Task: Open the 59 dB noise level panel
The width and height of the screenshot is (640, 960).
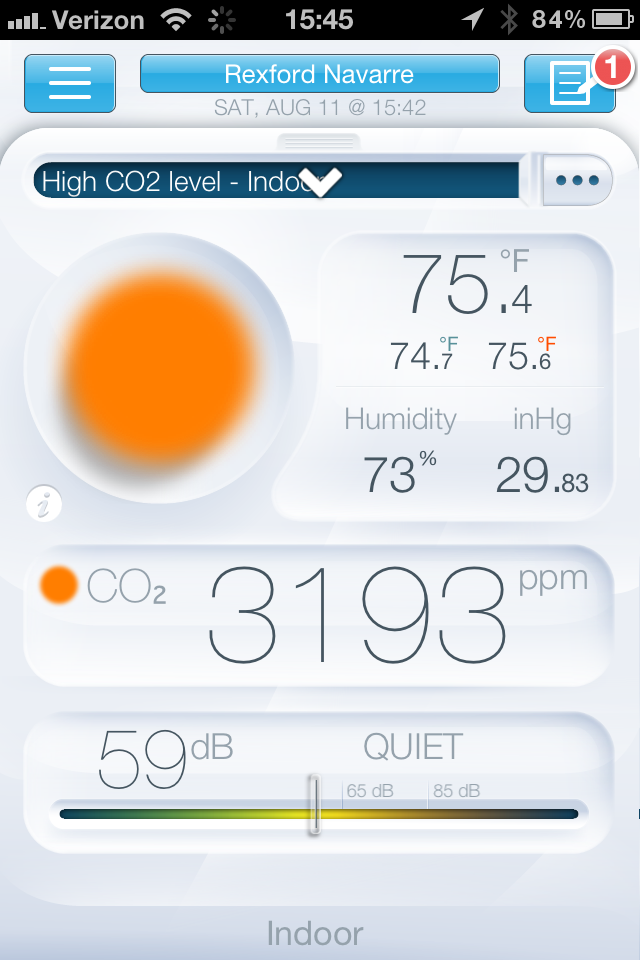Action: coord(319,780)
